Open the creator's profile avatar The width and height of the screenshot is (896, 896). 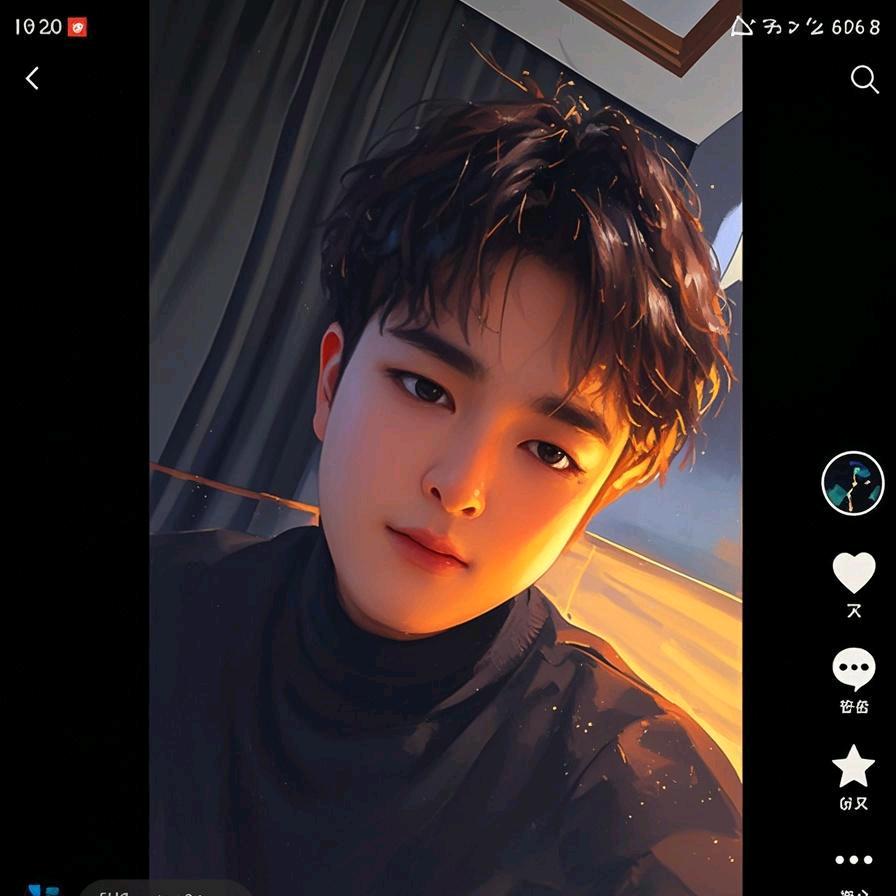(x=853, y=483)
